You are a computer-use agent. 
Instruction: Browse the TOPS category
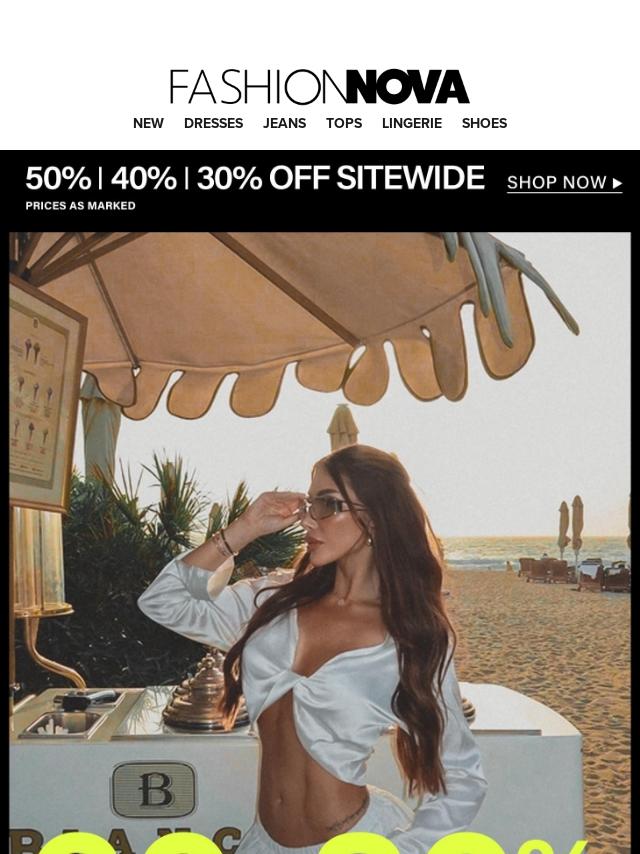[344, 123]
